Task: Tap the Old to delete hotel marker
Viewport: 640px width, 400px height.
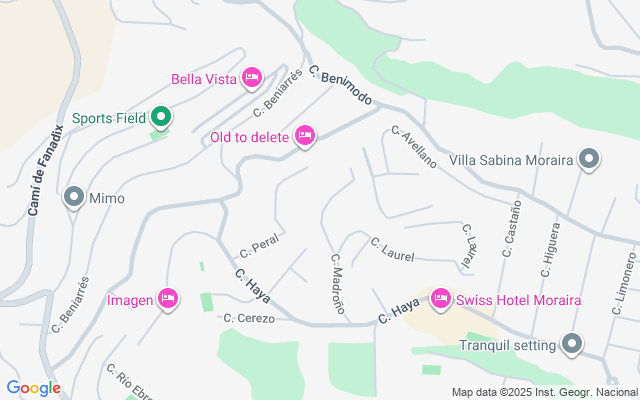Action: [305, 136]
